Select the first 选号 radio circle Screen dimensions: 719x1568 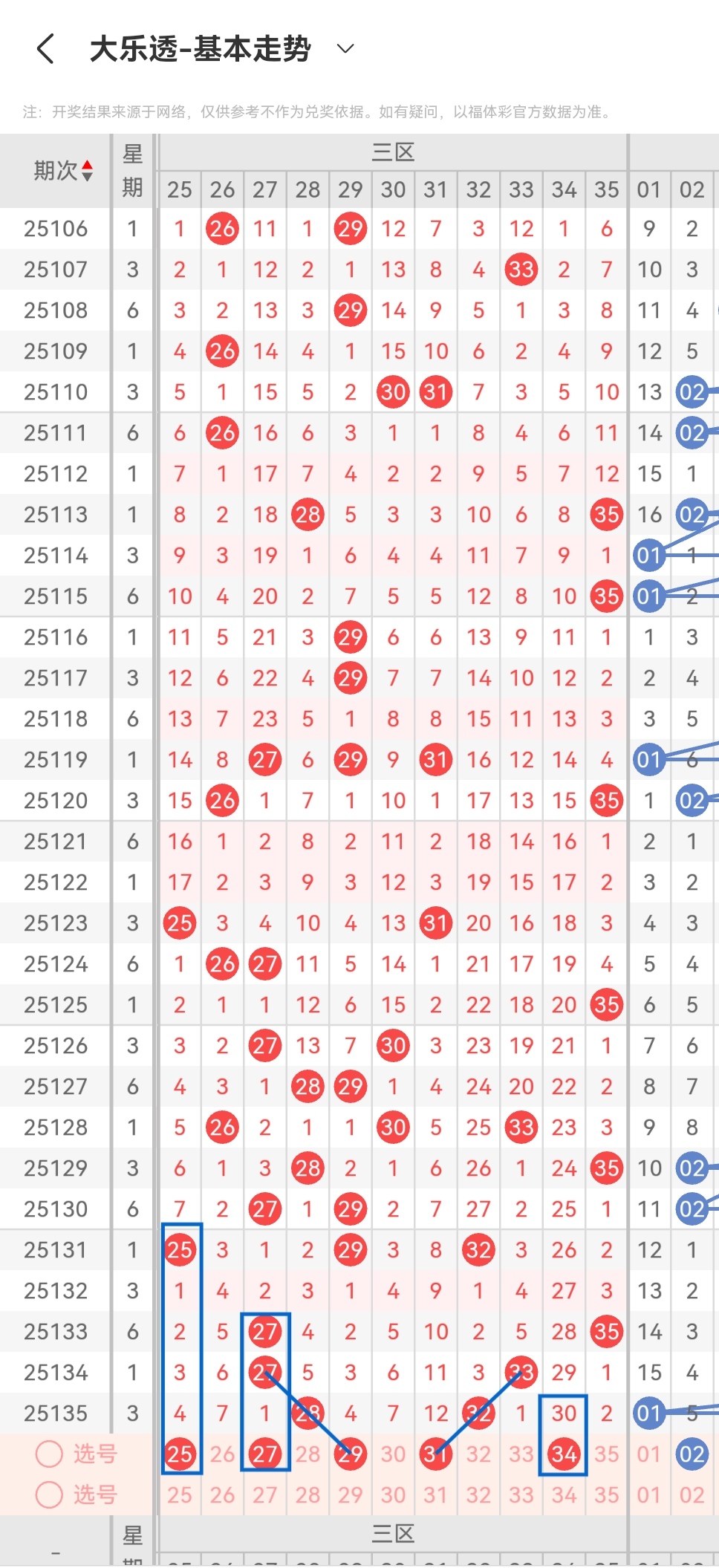tap(49, 1454)
